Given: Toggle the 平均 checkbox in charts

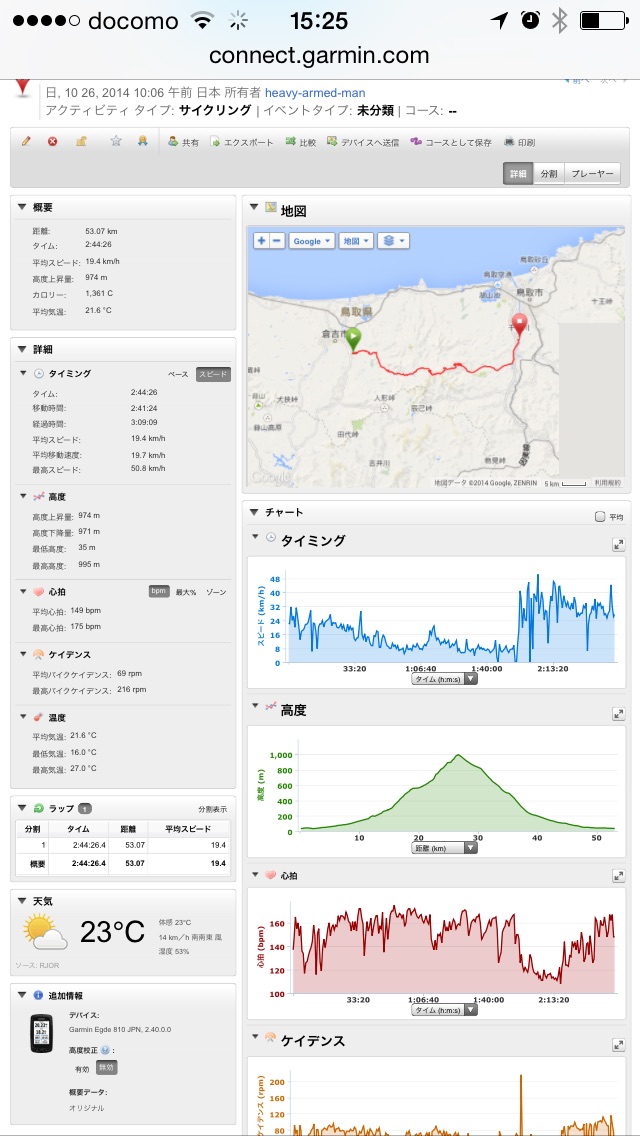Looking at the screenshot, I should [600, 517].
